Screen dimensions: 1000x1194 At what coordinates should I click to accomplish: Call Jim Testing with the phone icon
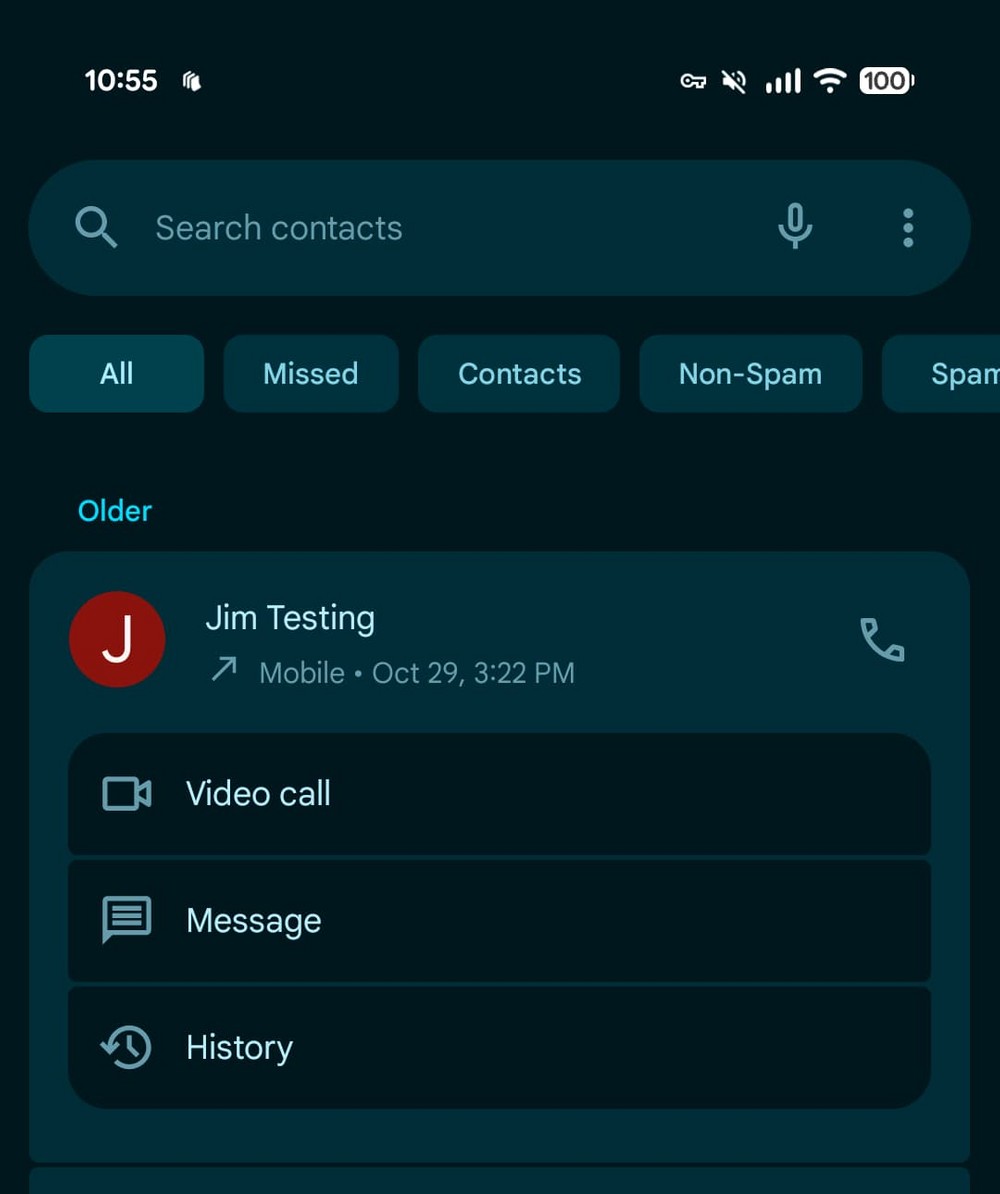pos(882,640)
